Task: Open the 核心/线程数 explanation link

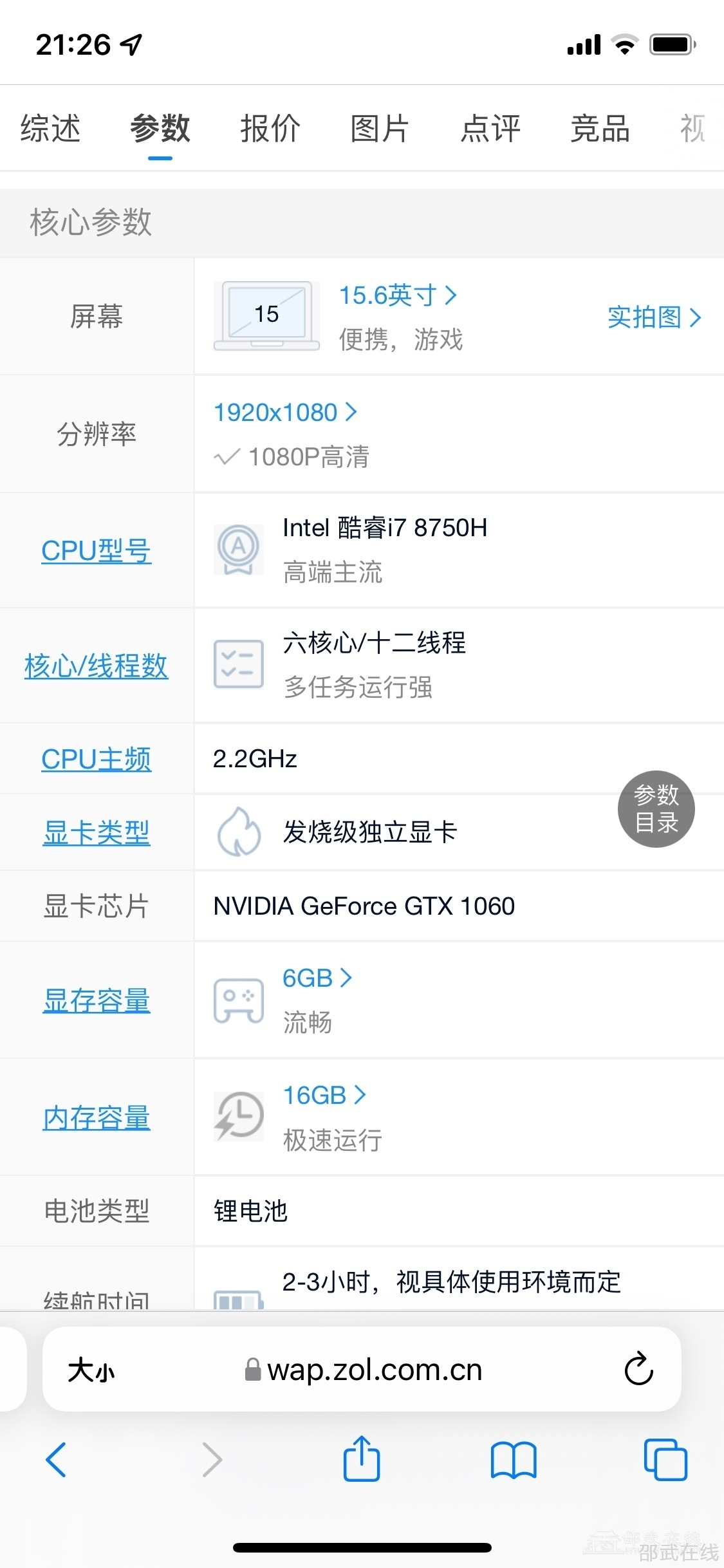Action: pos(97,666)
